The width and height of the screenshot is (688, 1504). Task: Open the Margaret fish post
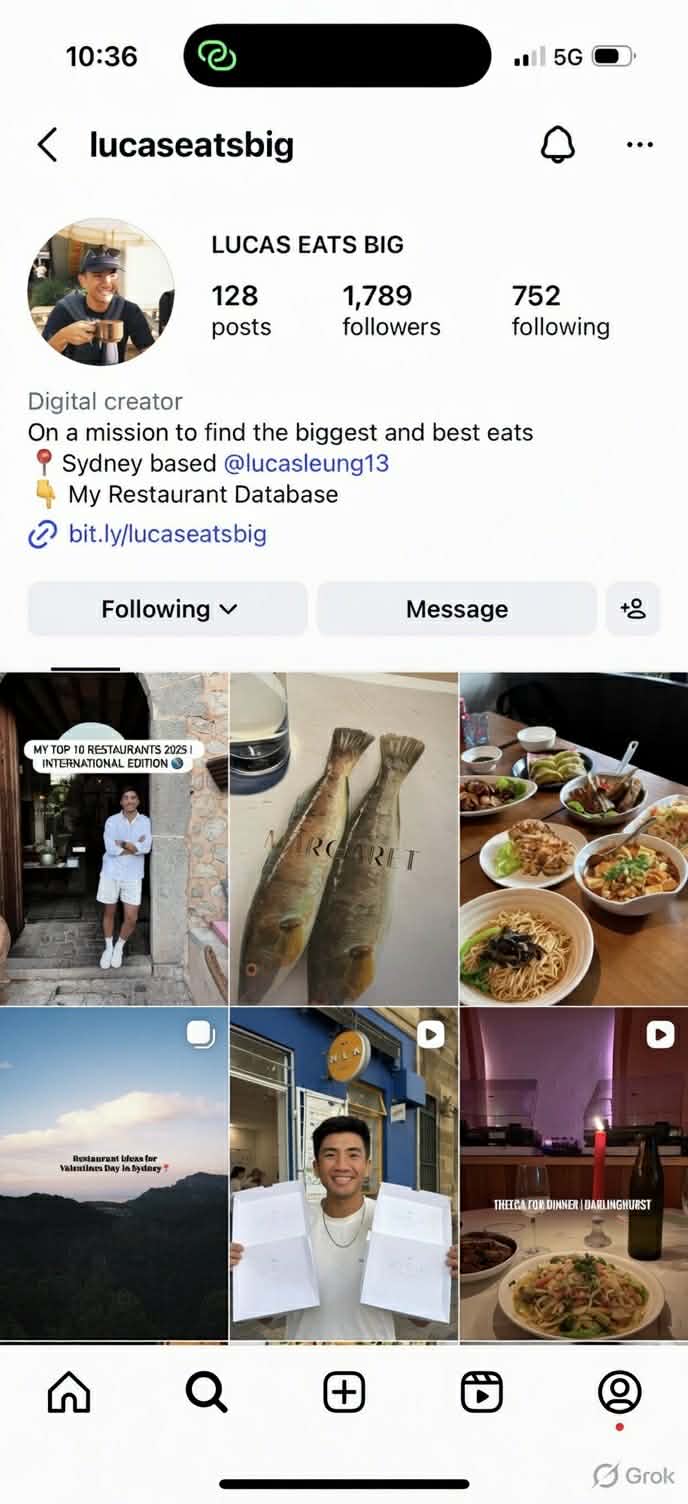tap(344, 838)
